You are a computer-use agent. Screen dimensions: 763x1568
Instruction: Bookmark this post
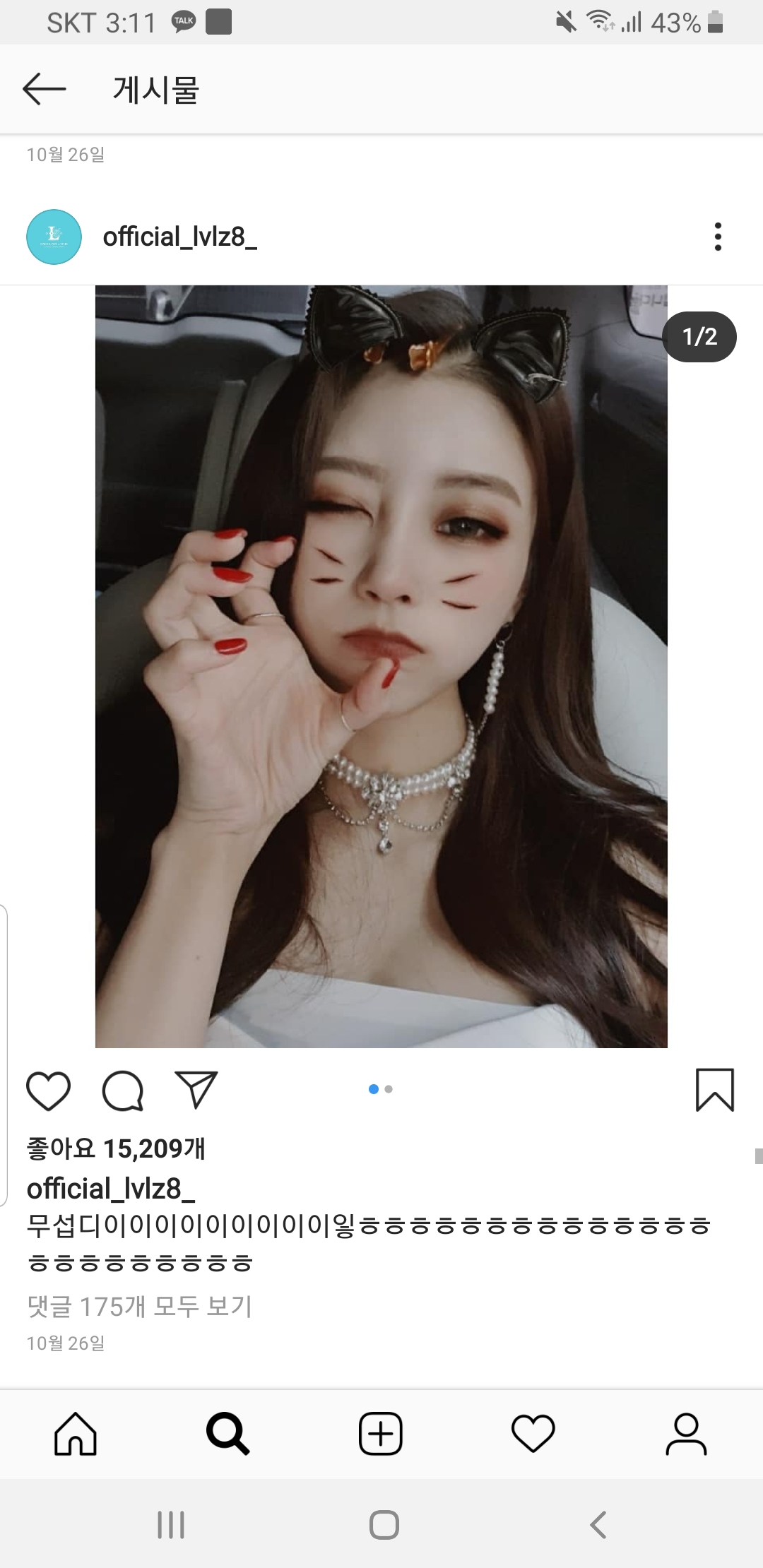click(714, 1090)
